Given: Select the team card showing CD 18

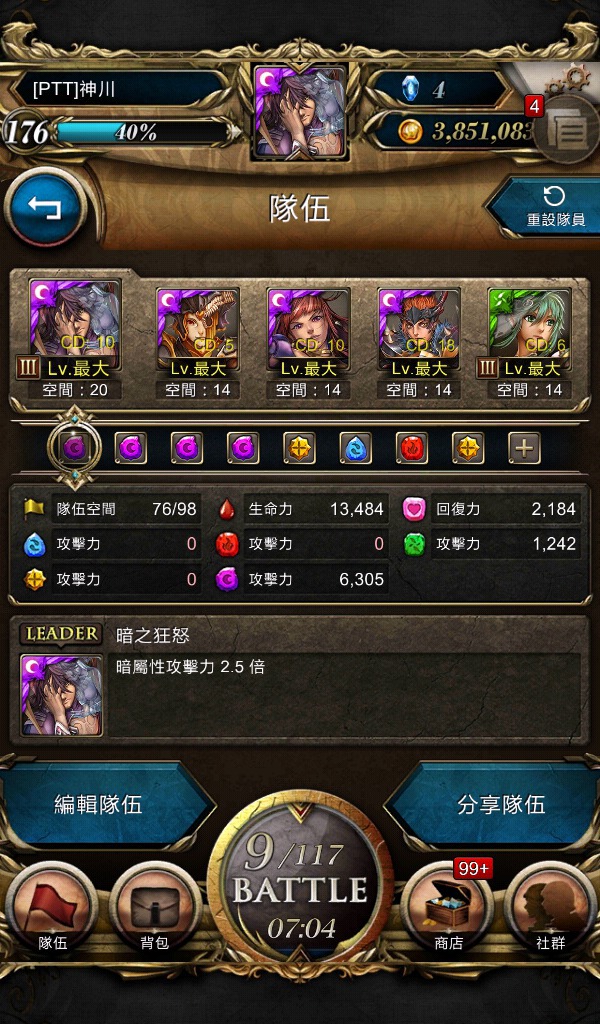Looking at the screenshot, I should [419, 340].
